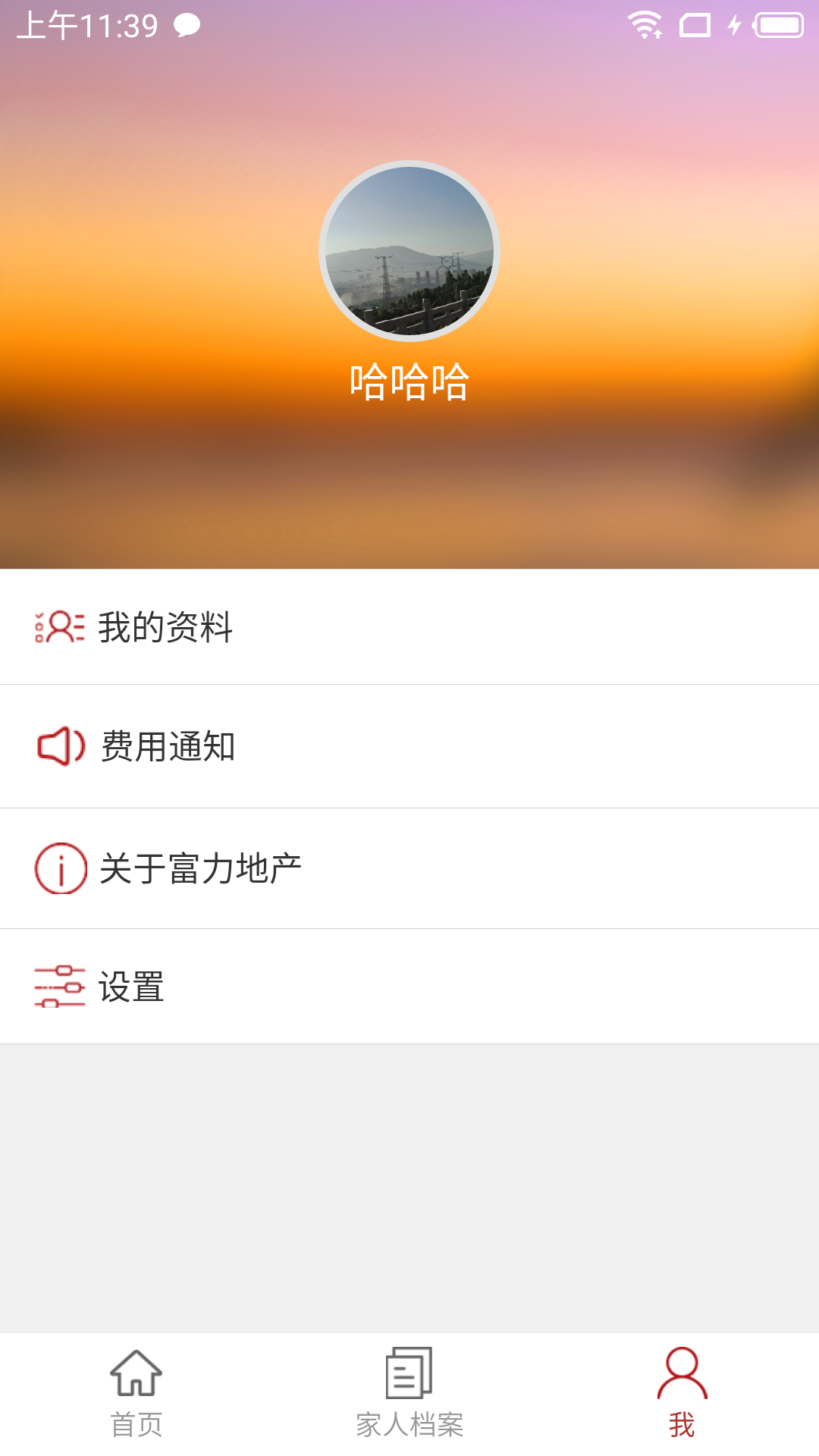Click the Wi-Fi icon in the status bar
Image resolution: width=819 pixels, height=1456 pixels.
pyautogui.click(x=644, y=23)
